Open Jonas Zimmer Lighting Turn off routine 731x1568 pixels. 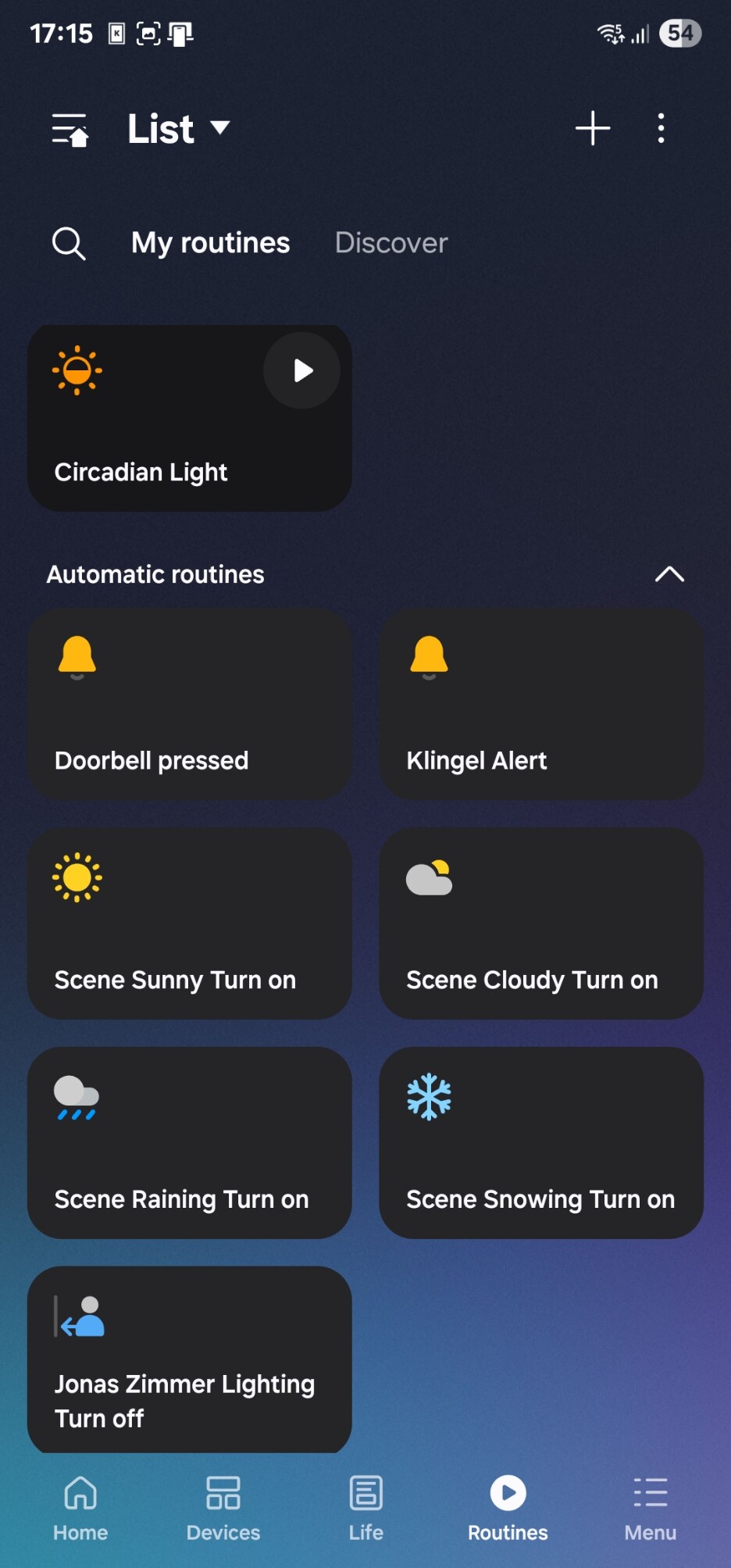pos(189,1360)
